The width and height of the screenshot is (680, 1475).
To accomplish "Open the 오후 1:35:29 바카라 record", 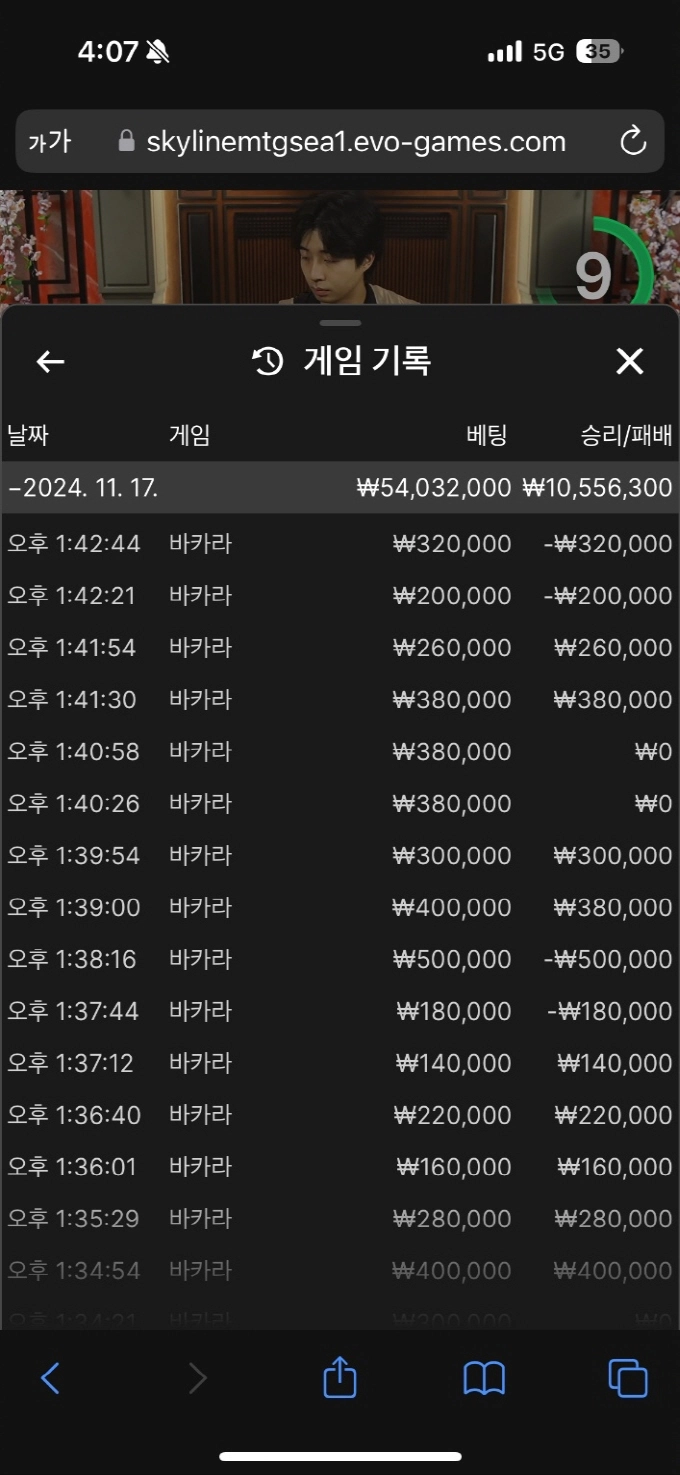I will click(x=340, y=1219).
